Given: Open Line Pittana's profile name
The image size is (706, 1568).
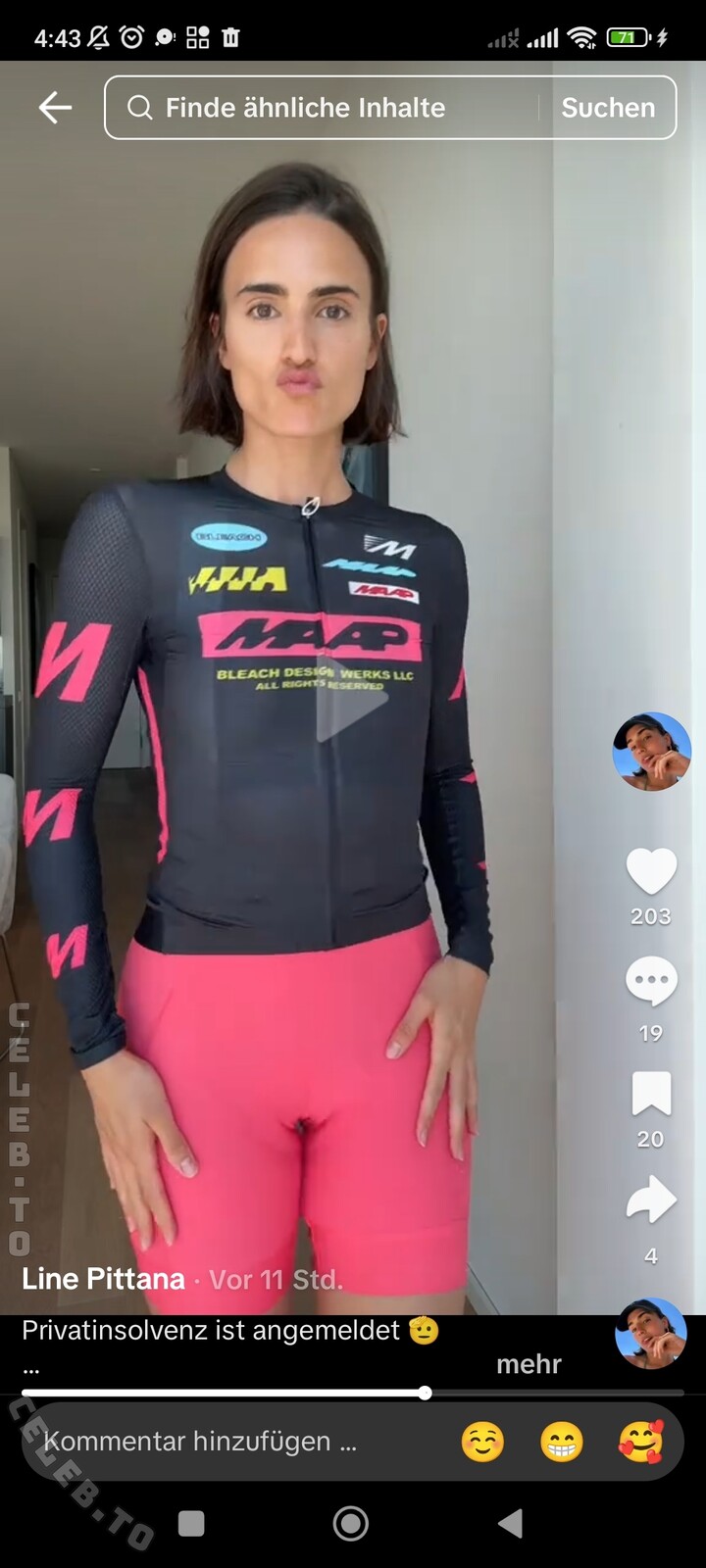Looking at the screenshot, I should pyautogui.click(x=103, y=1279).
